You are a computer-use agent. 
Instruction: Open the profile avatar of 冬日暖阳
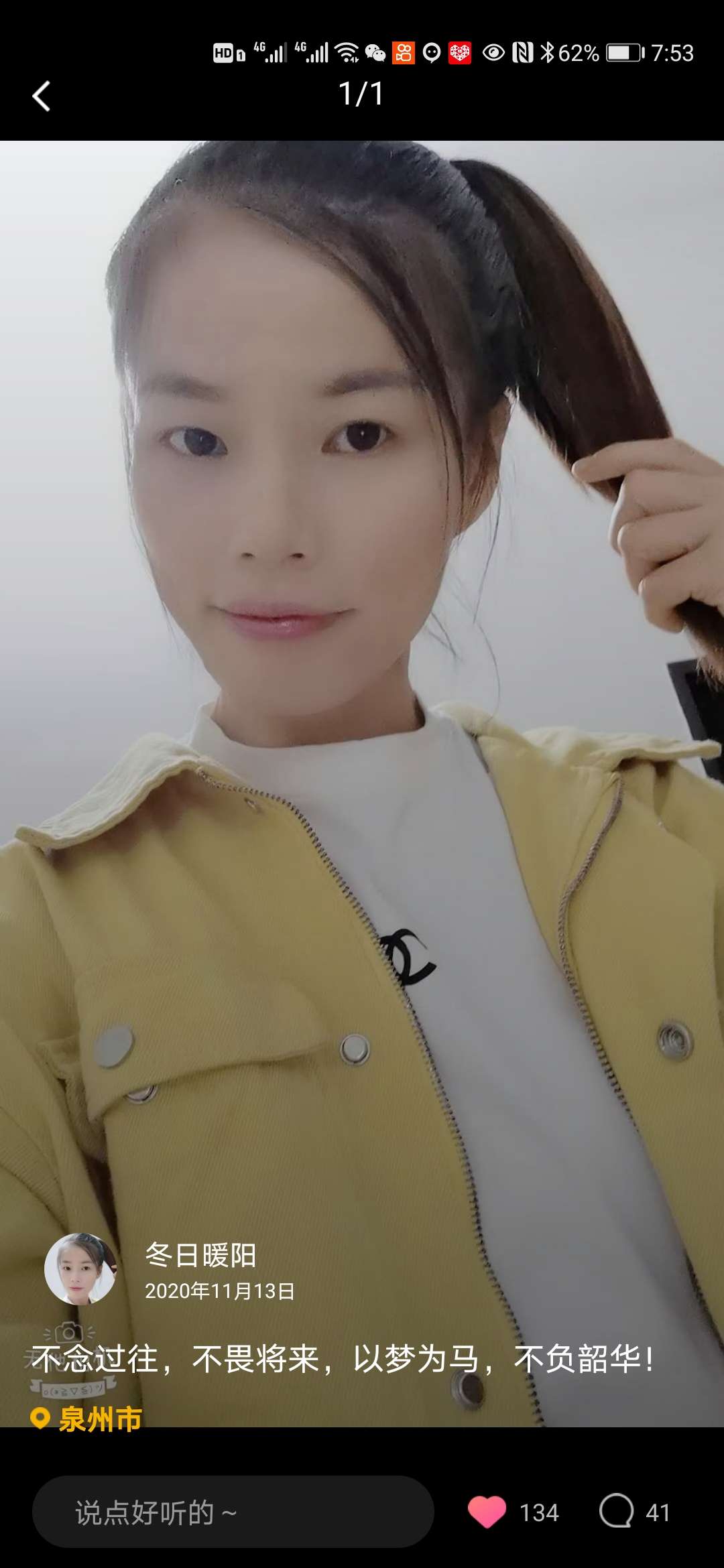(x=80, y=1269)
